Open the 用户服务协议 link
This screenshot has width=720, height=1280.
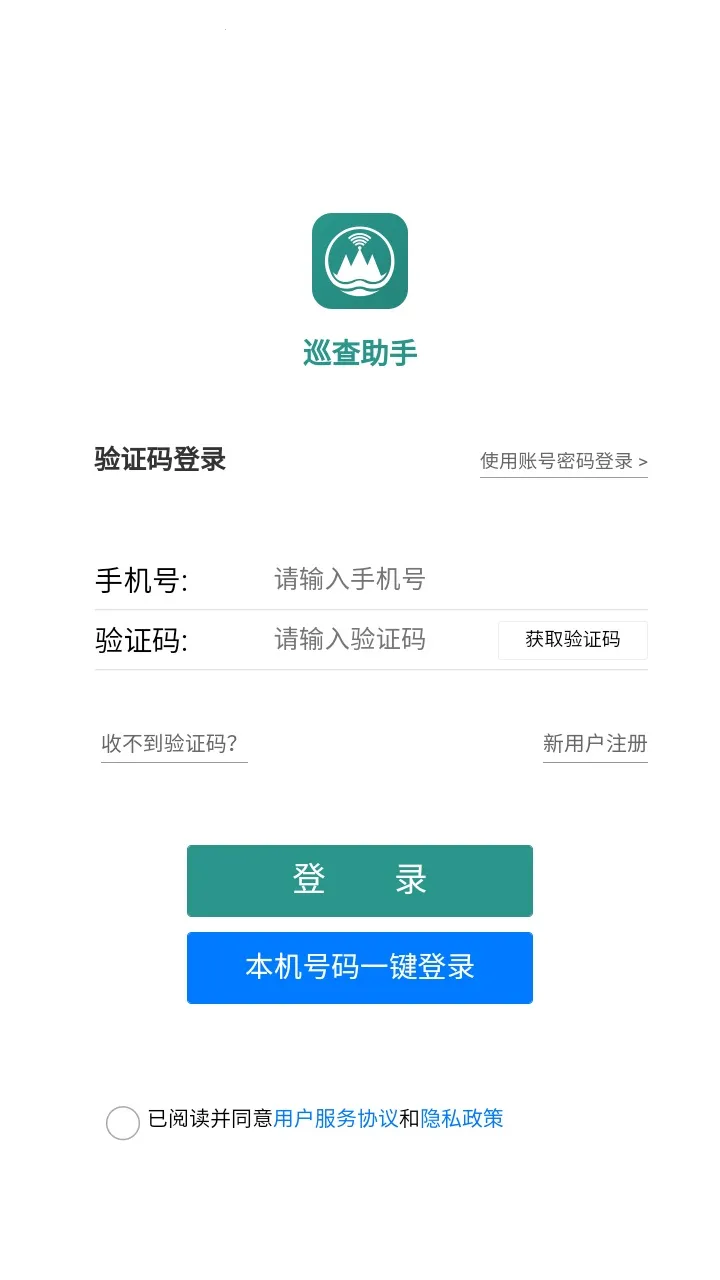[336, 1119]
